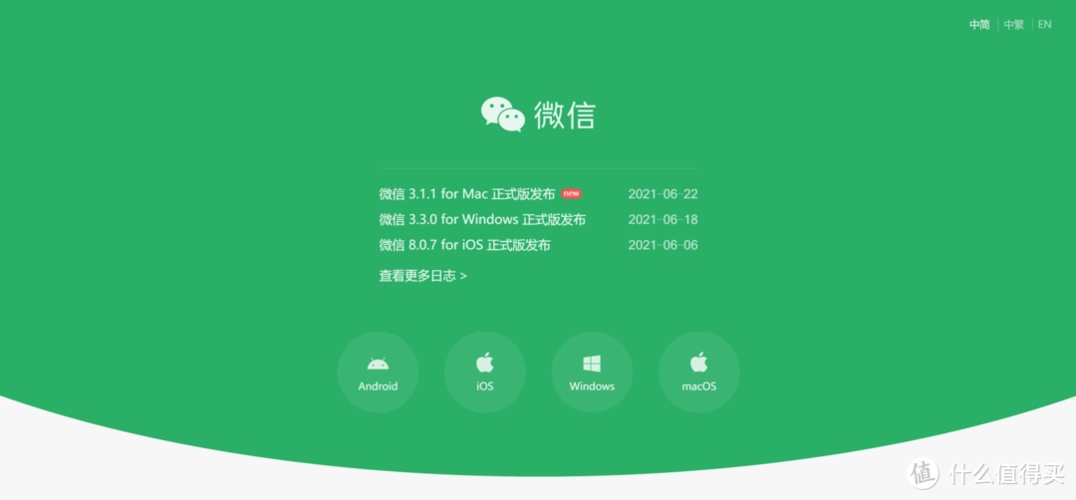View more changelogs via 查看更多日志

point(422,276)
